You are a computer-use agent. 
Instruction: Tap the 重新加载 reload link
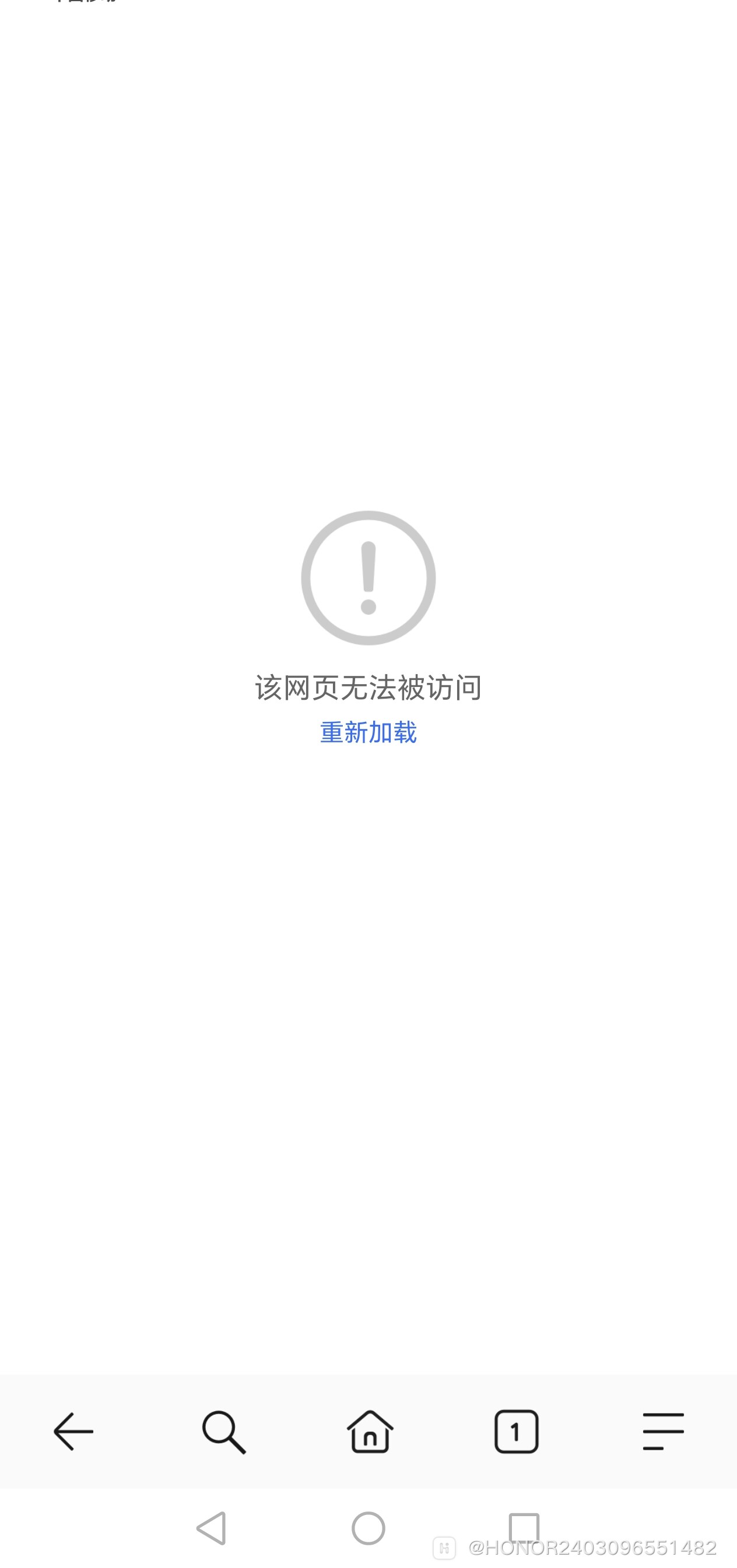(x=368, y=732)
